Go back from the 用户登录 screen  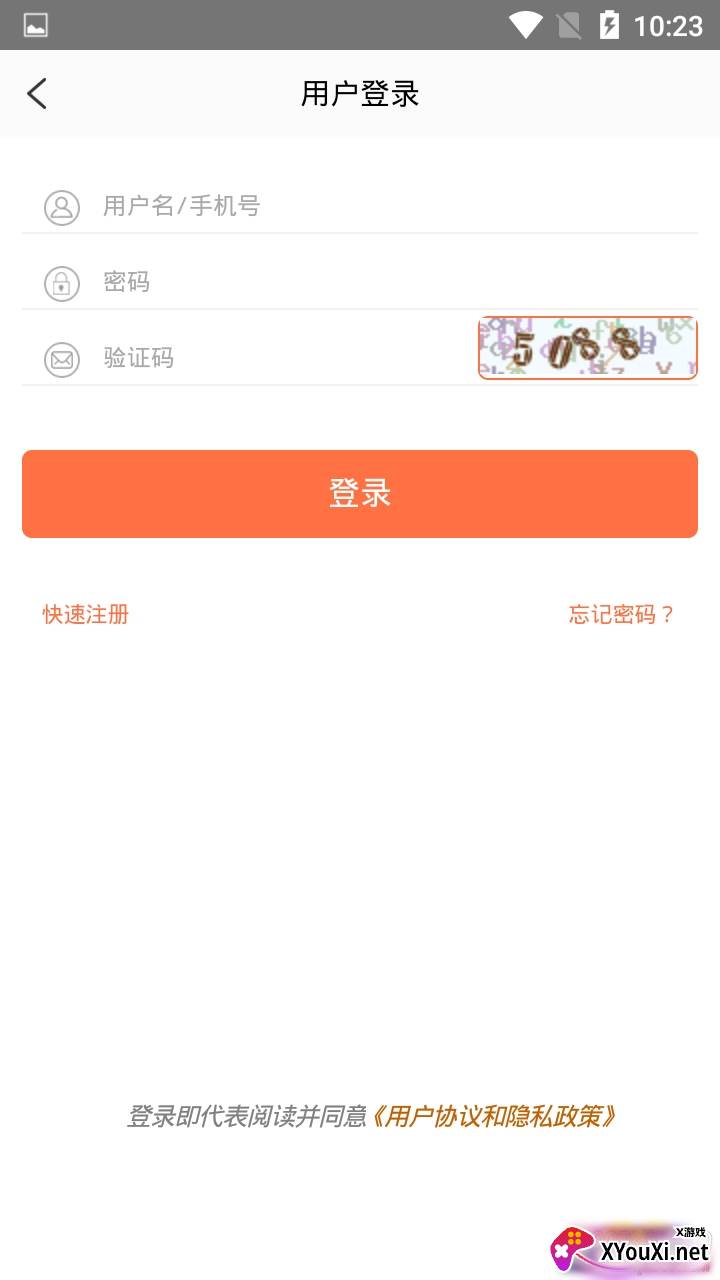point(37,94)
